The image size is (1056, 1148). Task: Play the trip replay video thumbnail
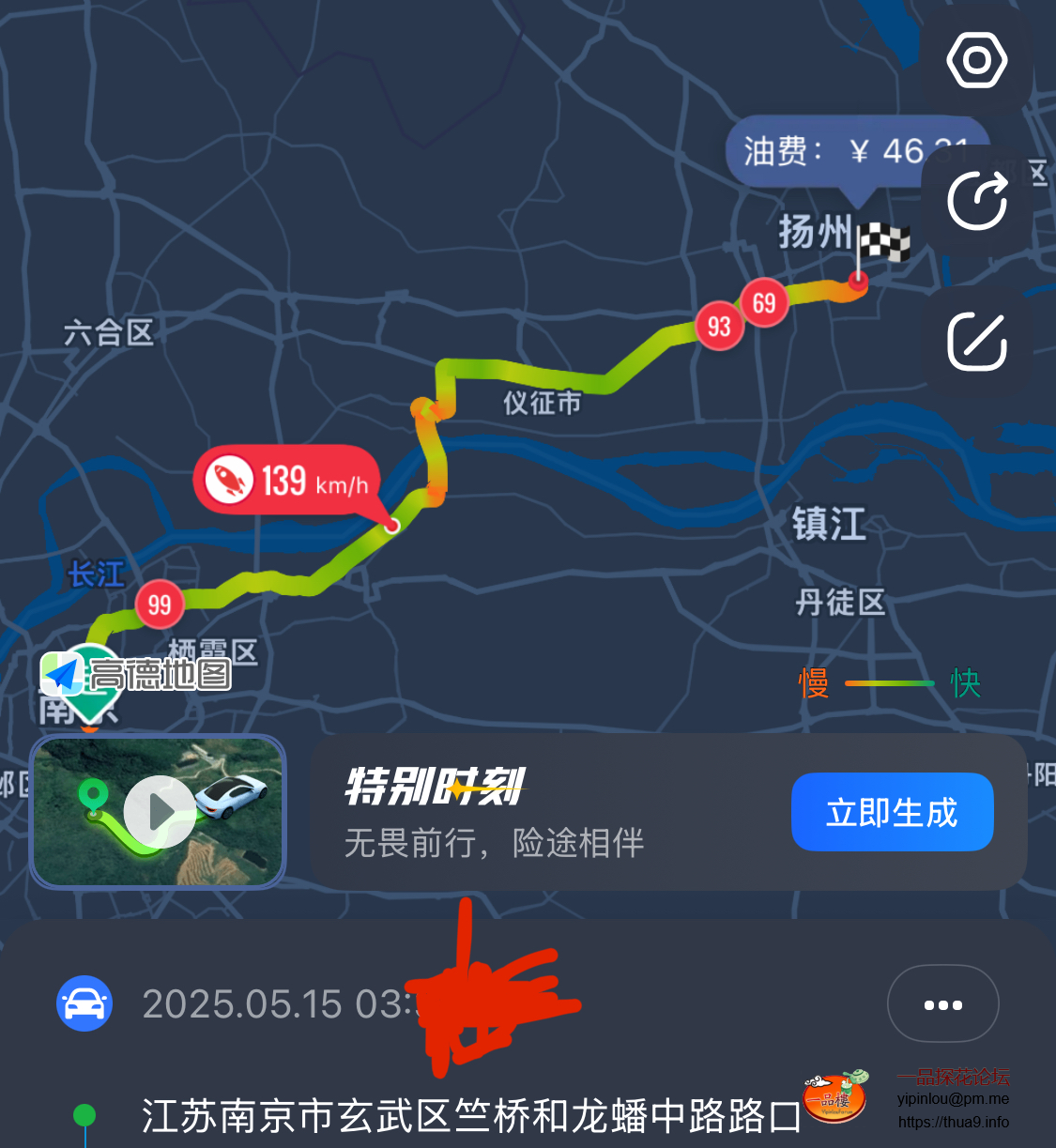point(159,812)
